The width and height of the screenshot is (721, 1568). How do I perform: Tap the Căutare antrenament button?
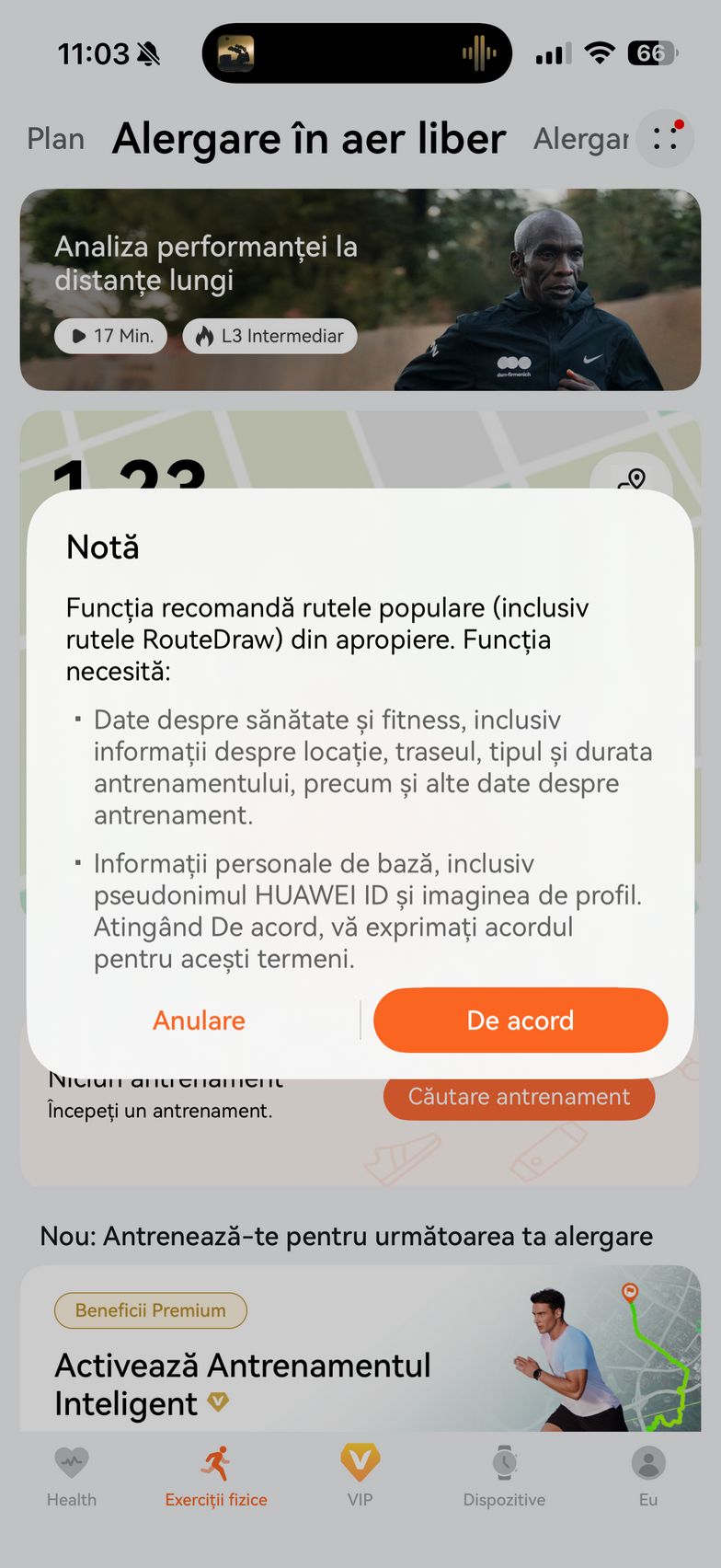click(x=519, y=1097)
